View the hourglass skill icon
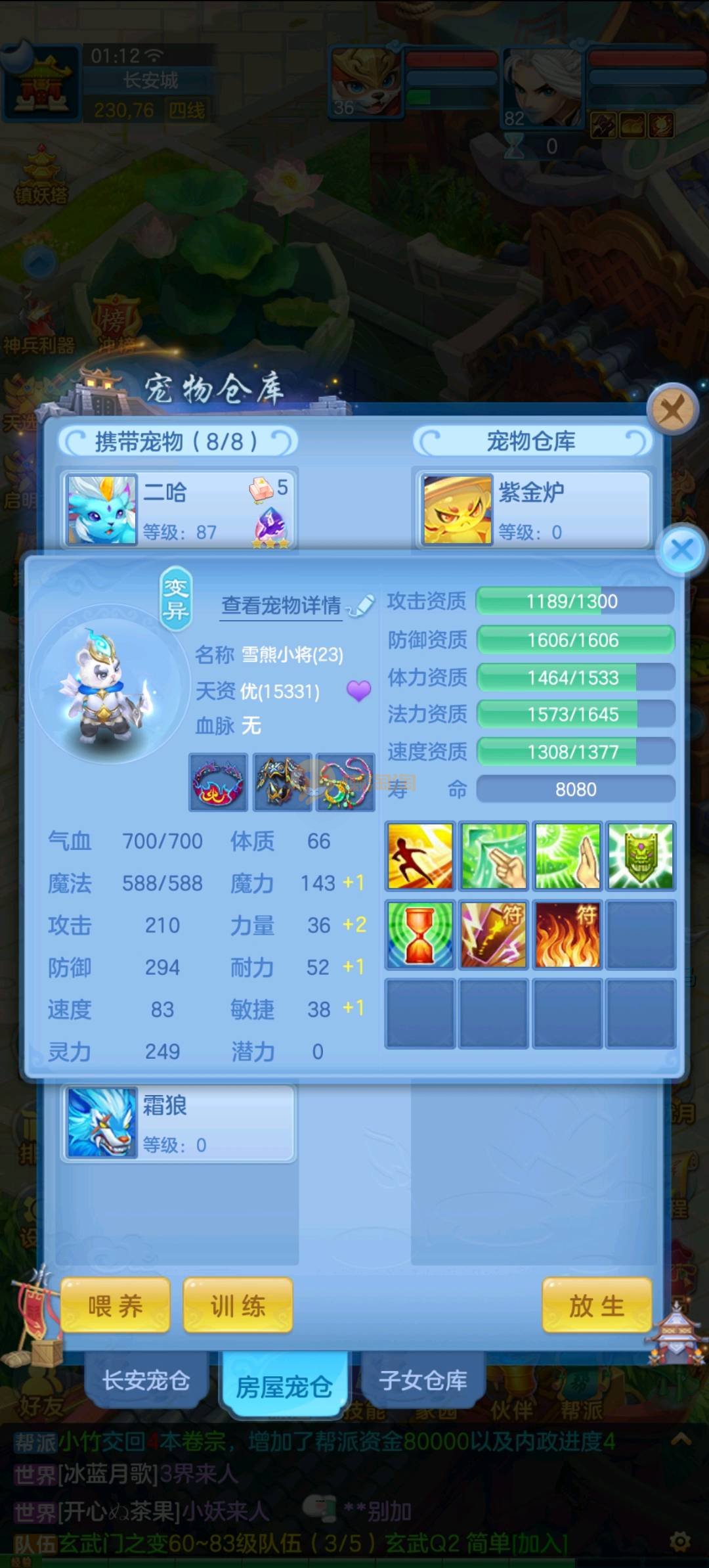709x1568 pixels. click(x=420, y=935)
